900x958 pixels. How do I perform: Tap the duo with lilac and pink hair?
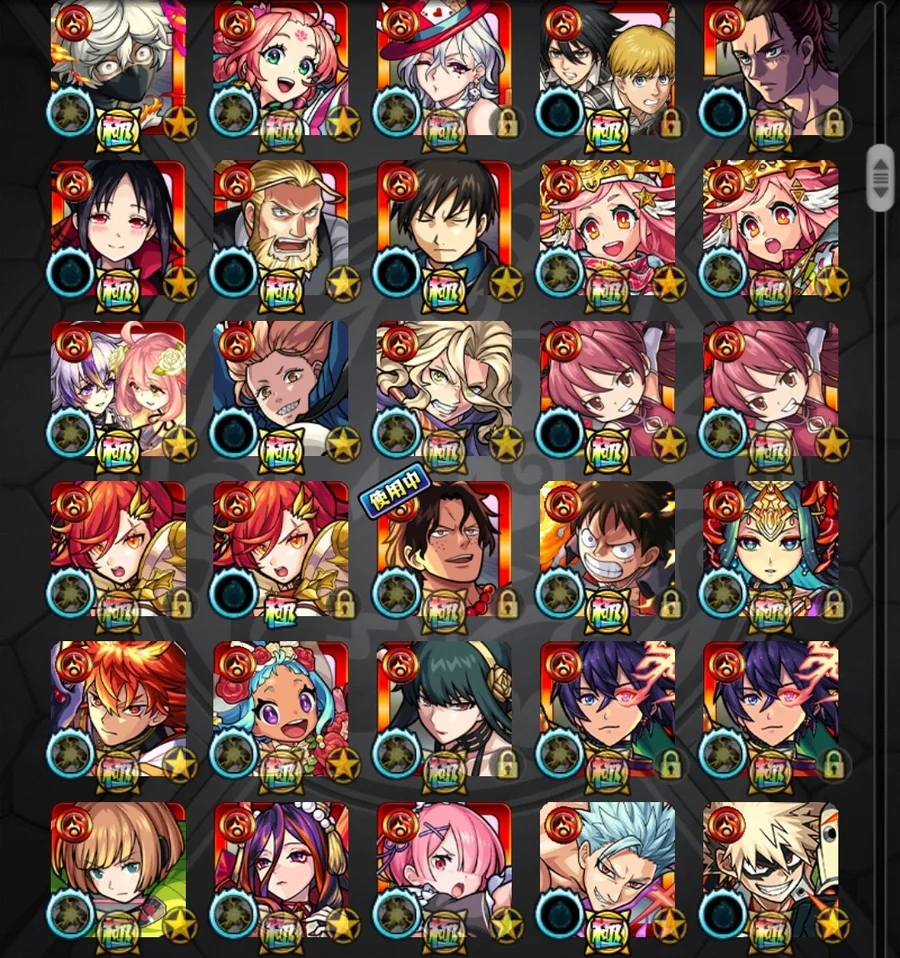(x=118, y=388)
